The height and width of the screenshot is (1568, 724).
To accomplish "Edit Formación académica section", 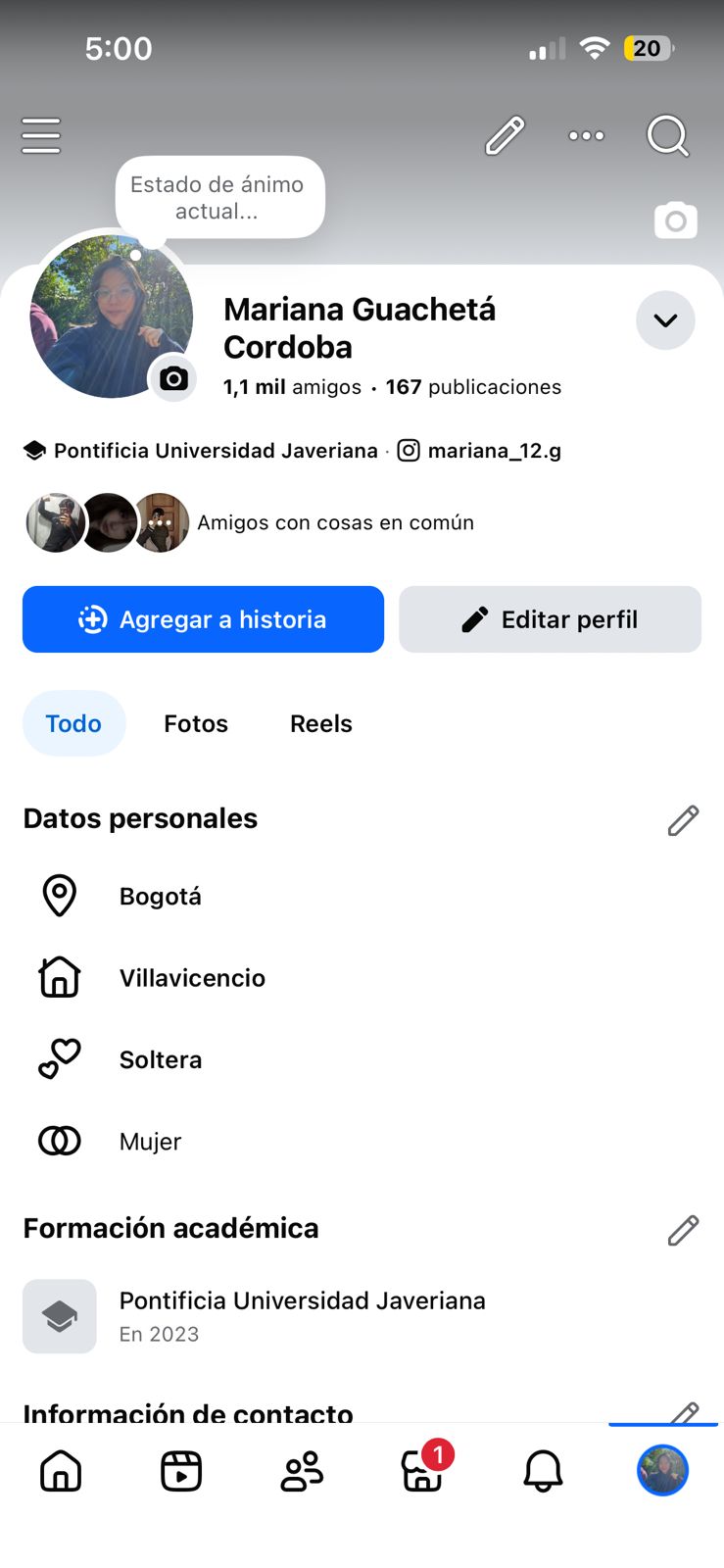I will (683, 1230).
